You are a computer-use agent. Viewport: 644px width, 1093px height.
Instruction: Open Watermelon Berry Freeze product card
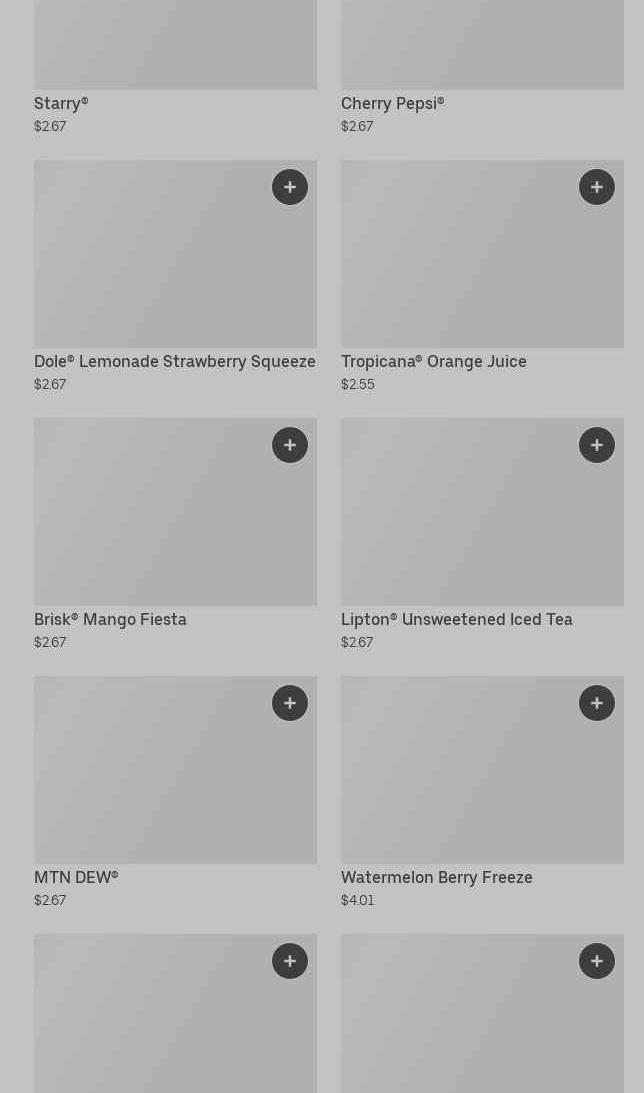[x=436, y=877]
